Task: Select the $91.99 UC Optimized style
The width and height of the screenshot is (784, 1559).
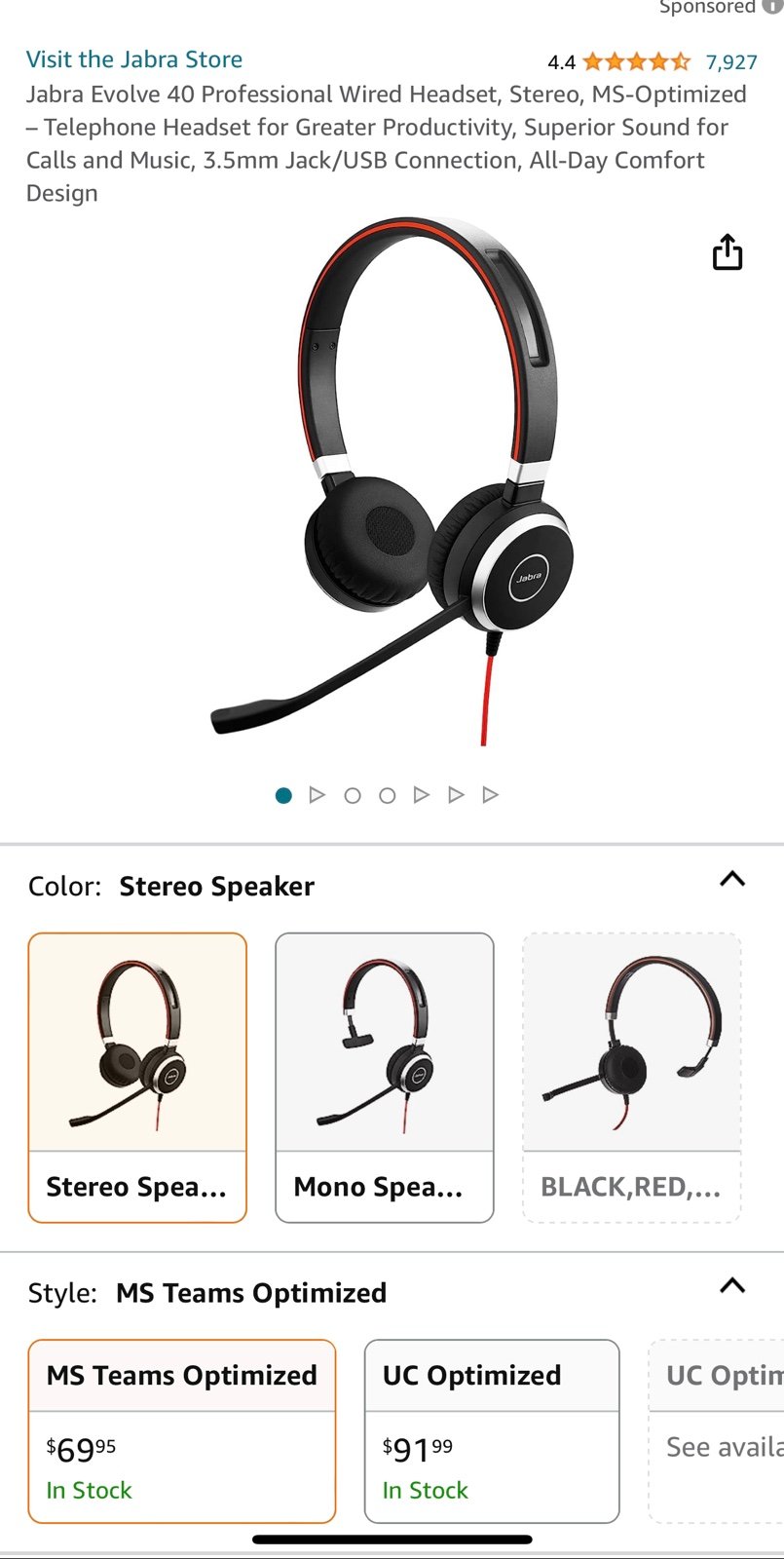Action: [492, 1431]
